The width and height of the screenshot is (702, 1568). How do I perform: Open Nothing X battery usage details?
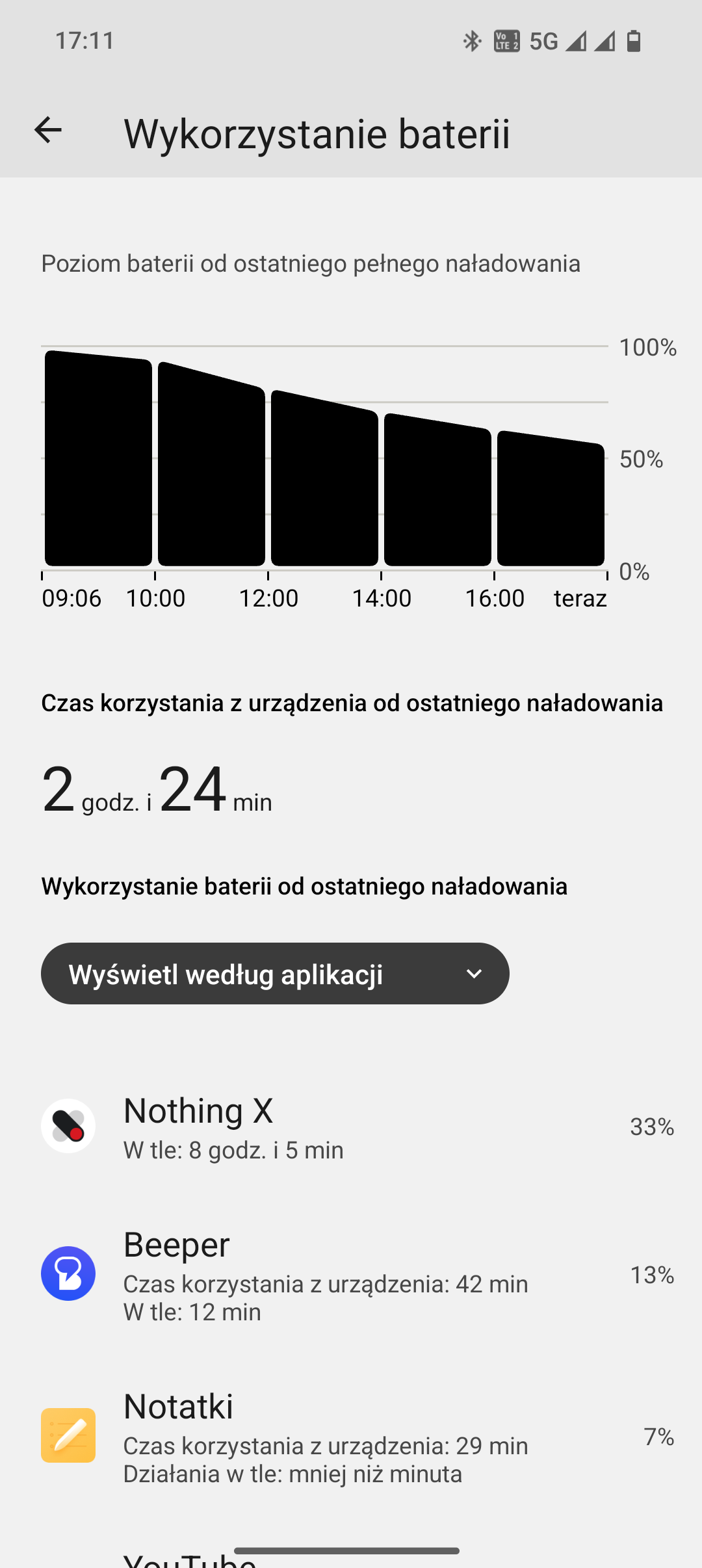[x=351, y=1127]
